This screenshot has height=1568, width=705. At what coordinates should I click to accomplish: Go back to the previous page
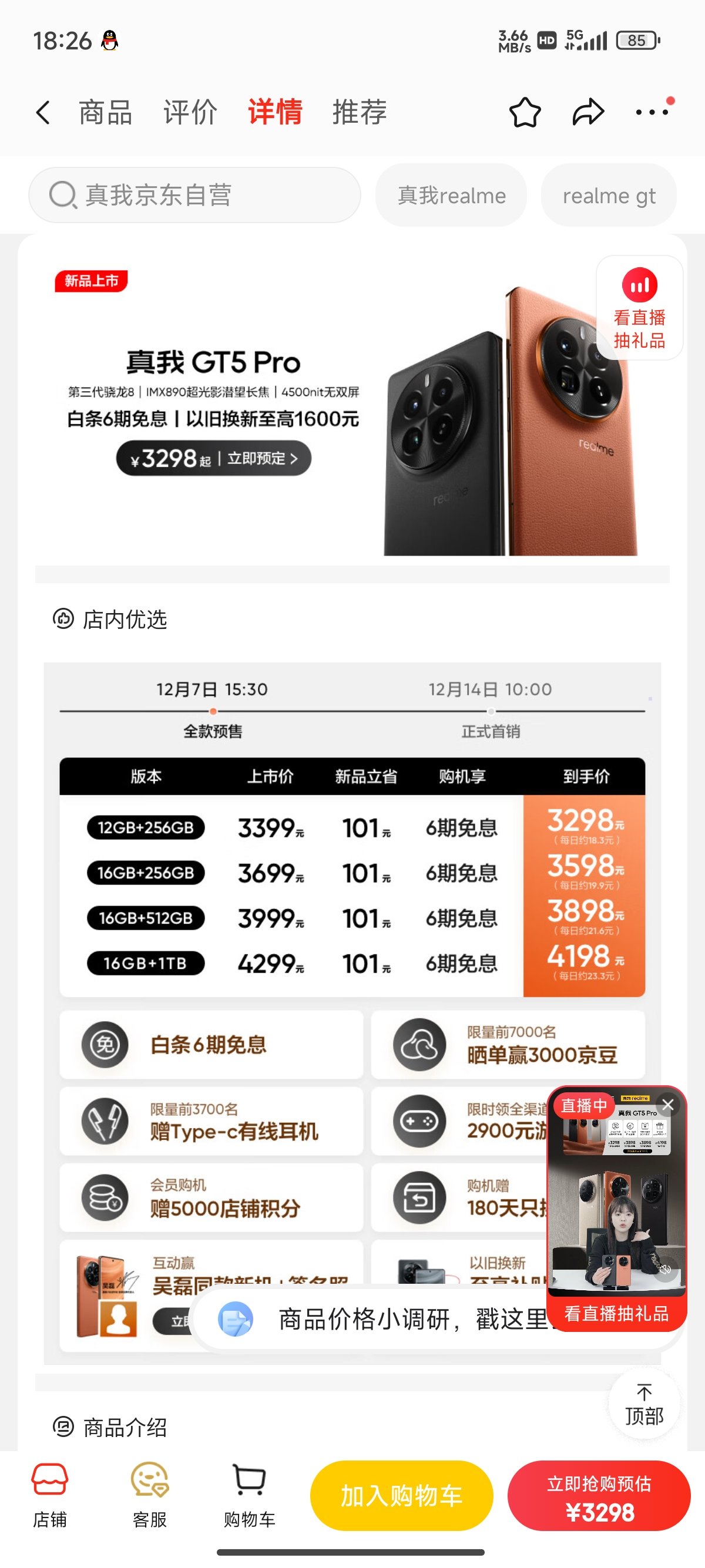click(43, 113)
